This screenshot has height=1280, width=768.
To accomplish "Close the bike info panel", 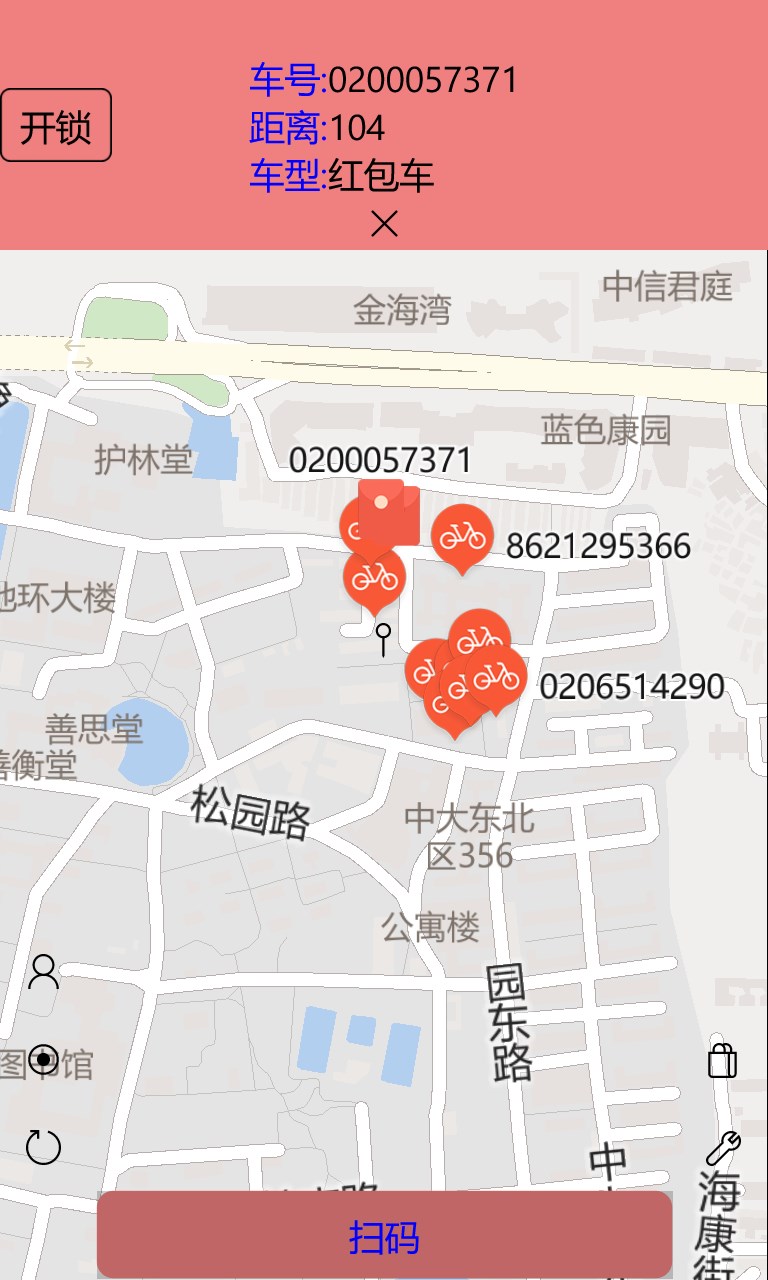I will 384,224.
